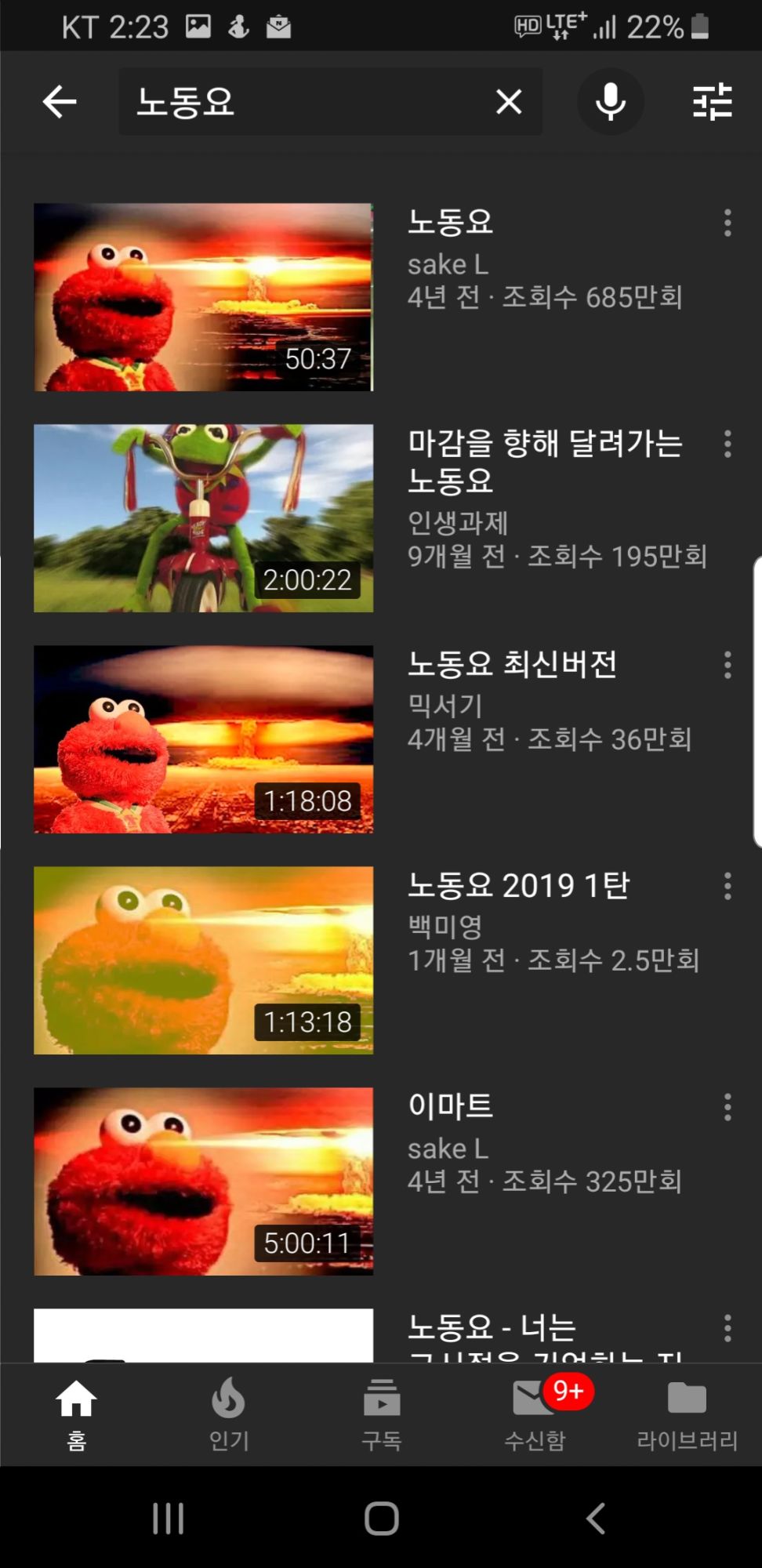Open the video 마감을 향해 달려가는 노동요
The width and height of the screenshot is (762, 1568).
pyautogui.click(x=203, y=518)
